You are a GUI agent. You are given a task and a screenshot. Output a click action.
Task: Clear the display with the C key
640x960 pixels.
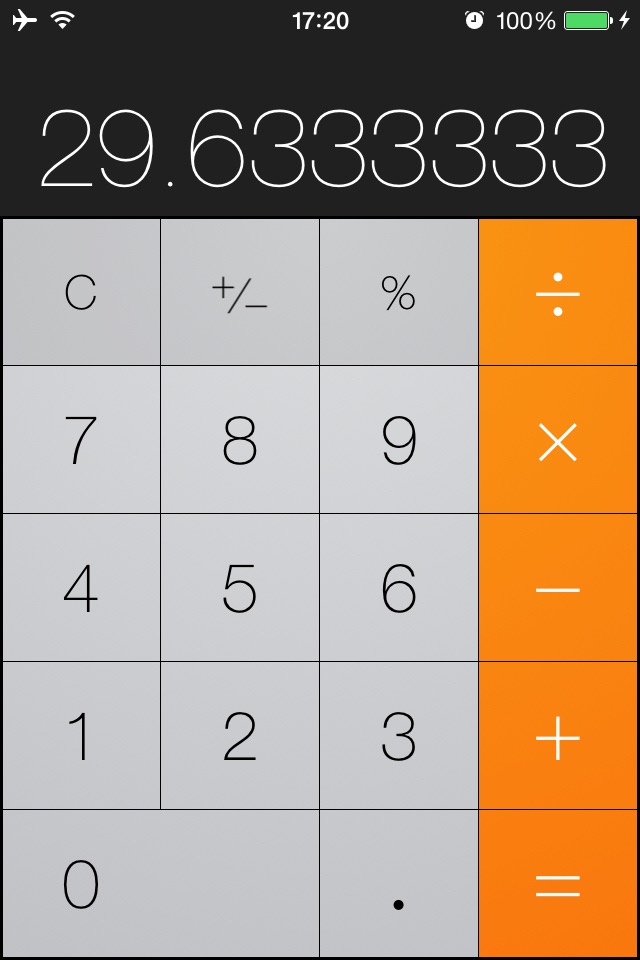coord(80,292)
